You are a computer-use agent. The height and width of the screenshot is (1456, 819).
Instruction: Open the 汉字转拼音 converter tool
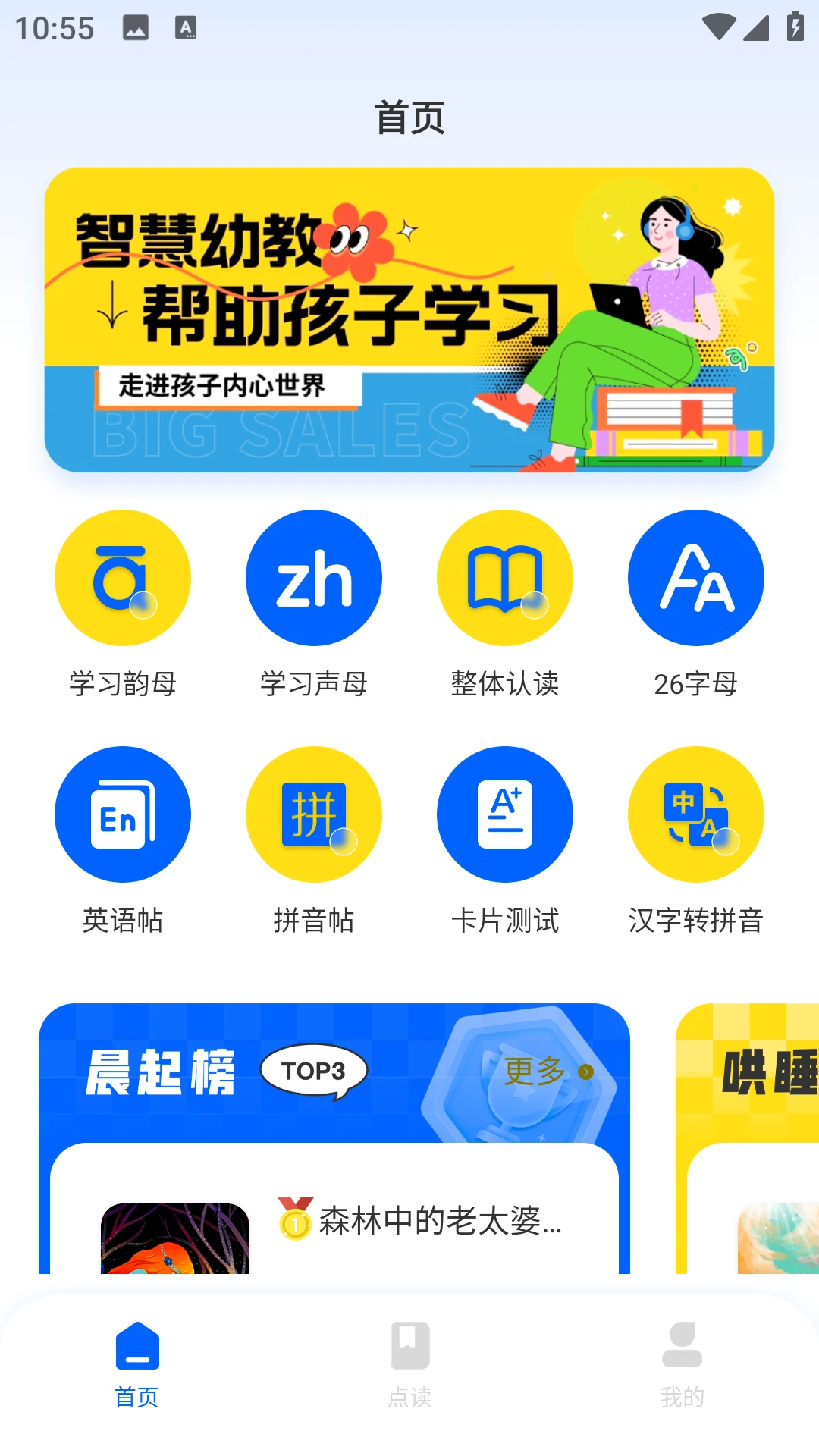(x=695, y=814)
